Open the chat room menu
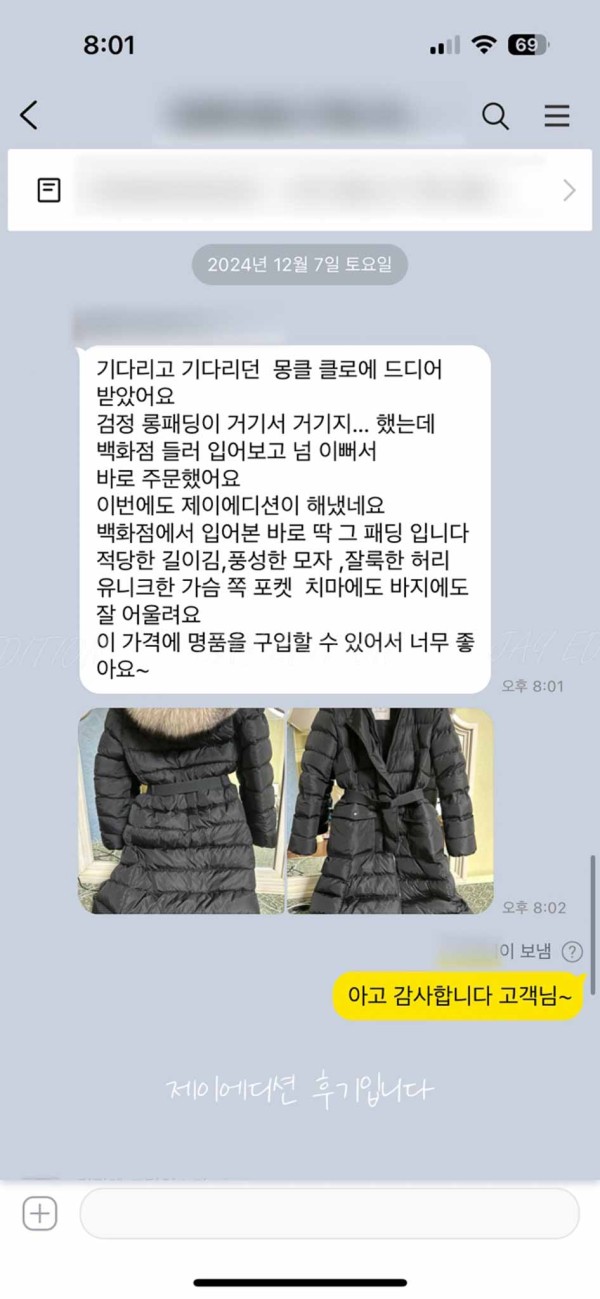This screenshot has width=600, height=1299. click(x=556, y=116)
